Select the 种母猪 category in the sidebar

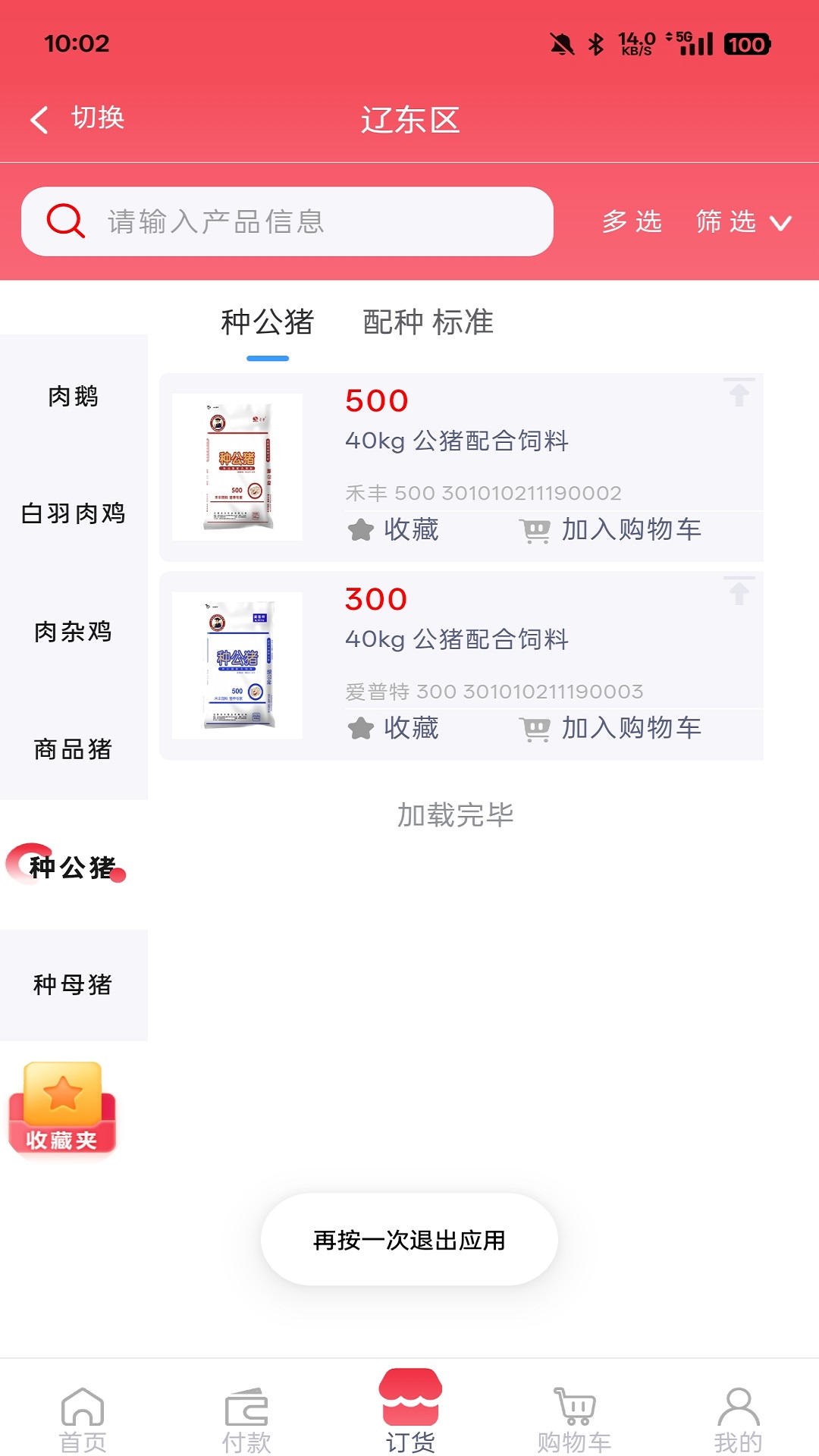pyautogui.click(x=74, y=984)
